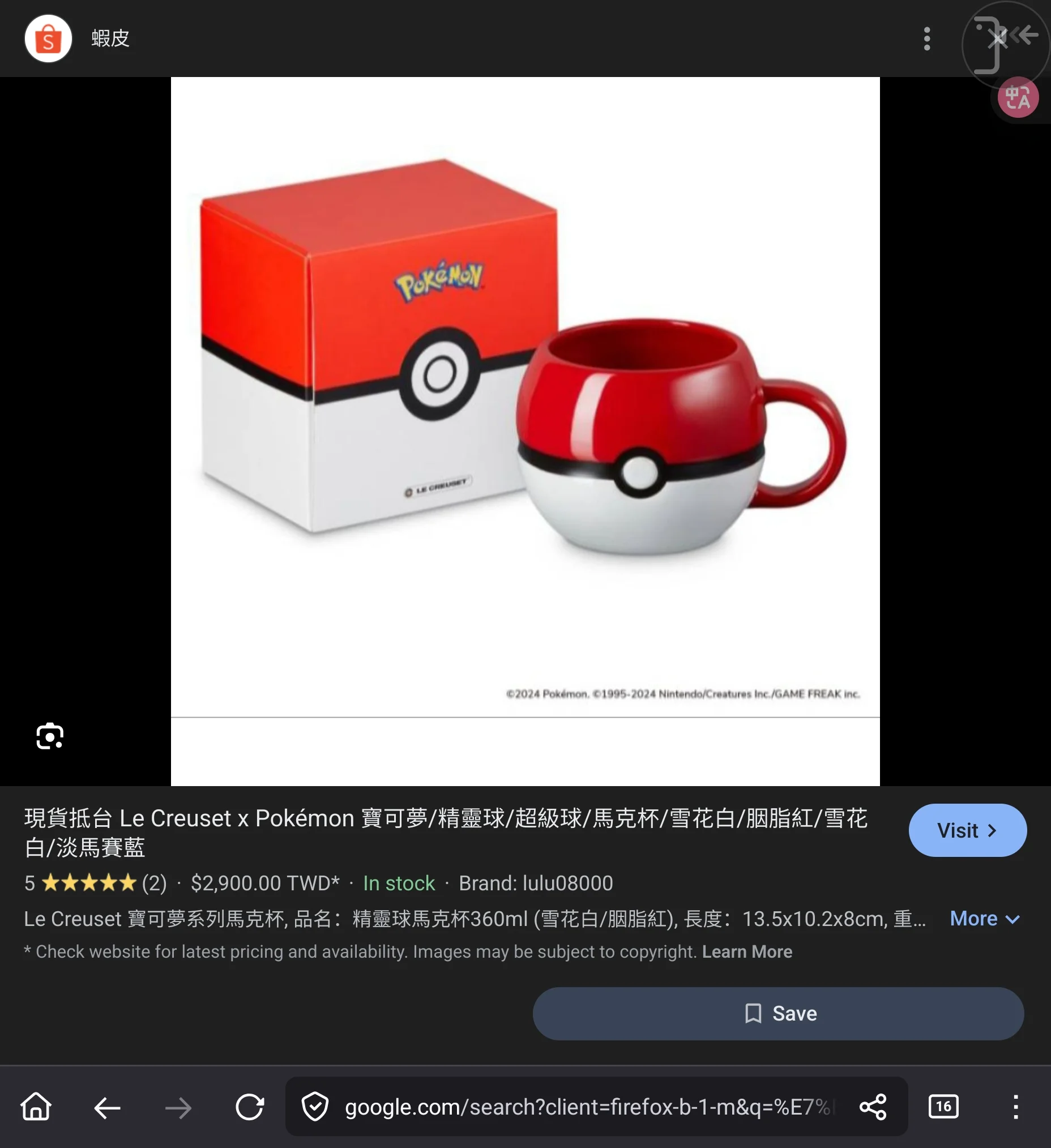This screenshot has height=1148, width=1051.
Task: Close the image preview
Action: point(997,39)
